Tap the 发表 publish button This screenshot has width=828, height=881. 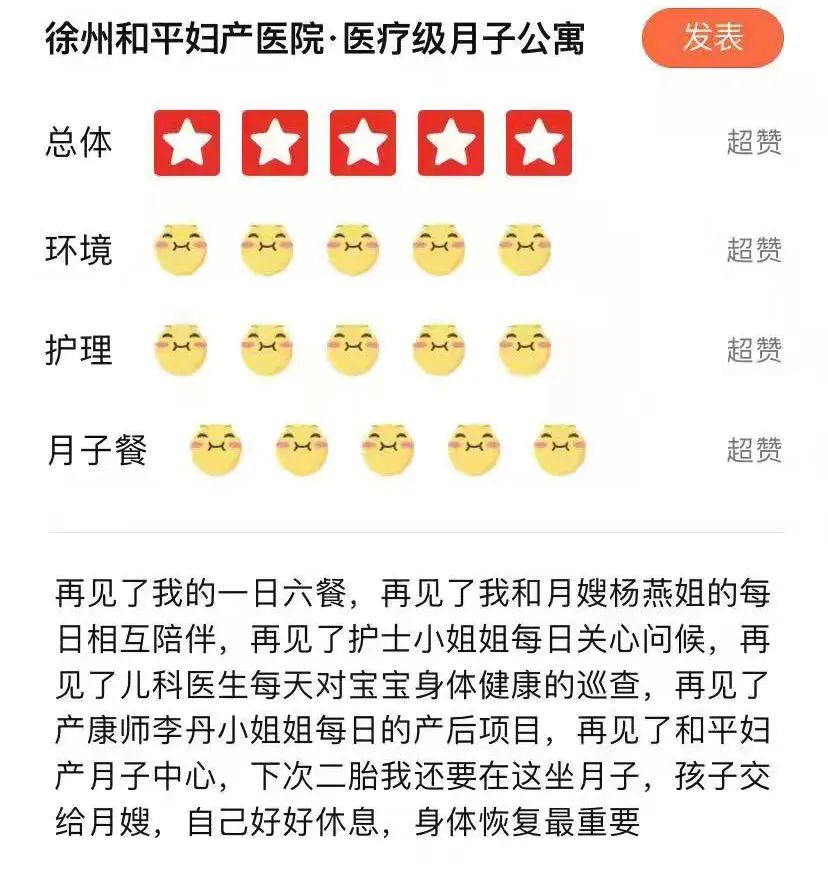(x=712, y=38)
